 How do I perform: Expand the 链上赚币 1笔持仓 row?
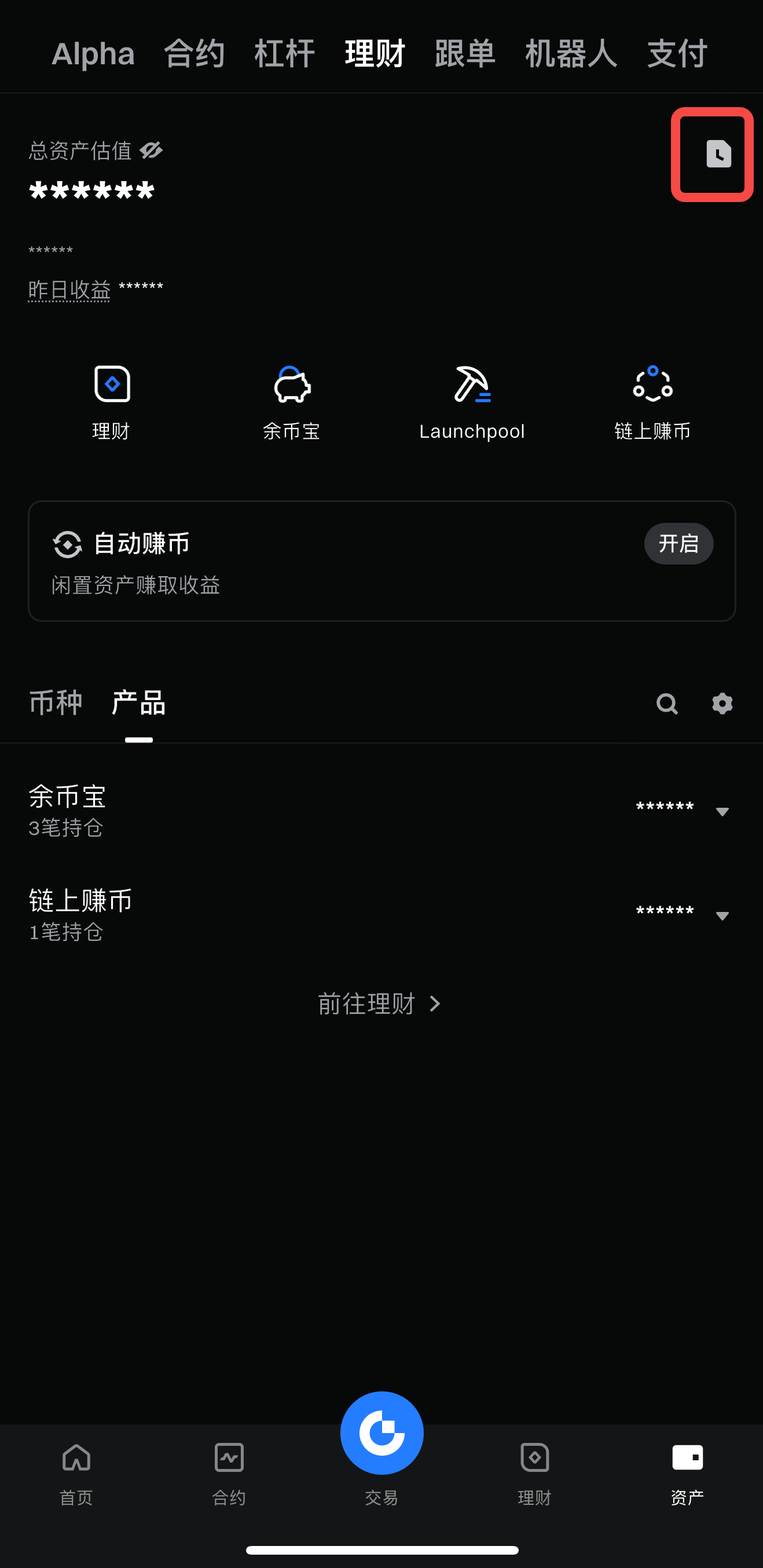pyautogui.click(x=722, y=915)
